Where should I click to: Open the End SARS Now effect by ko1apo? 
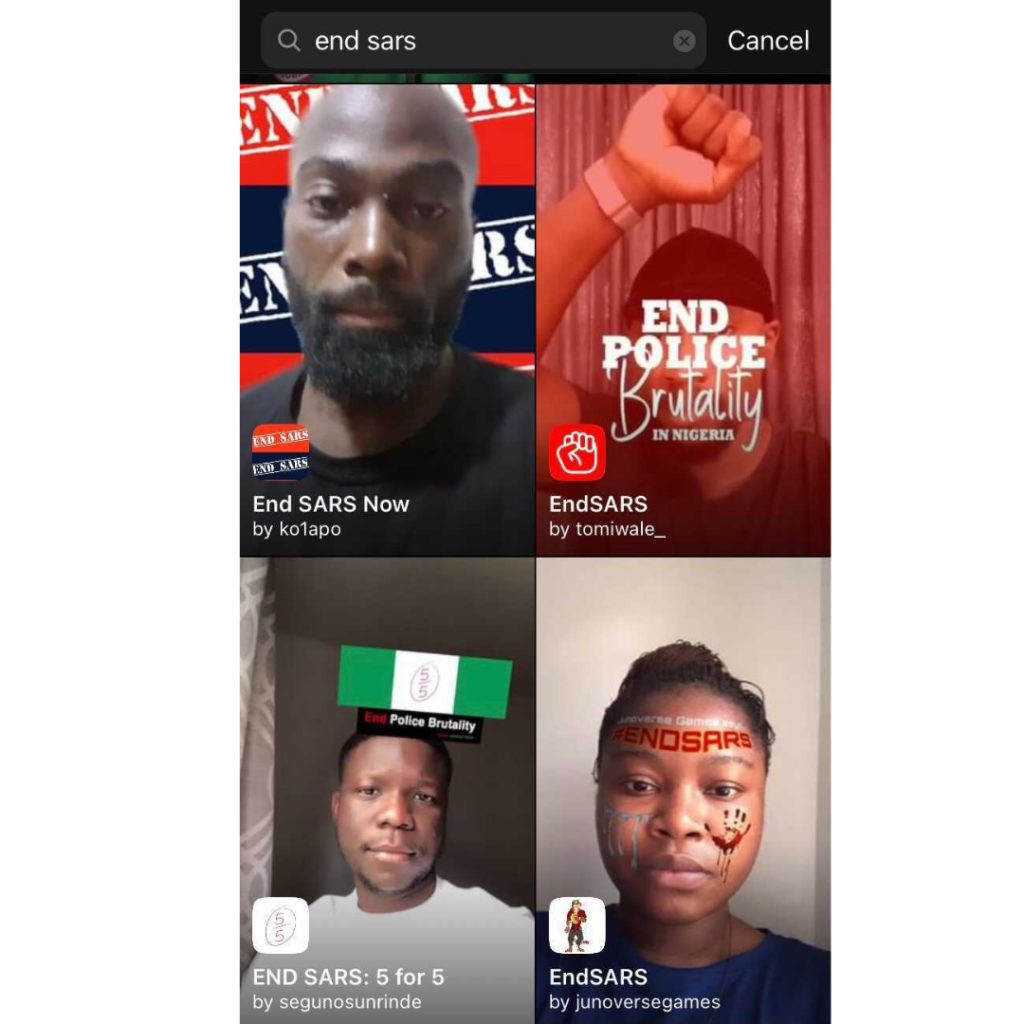coord(387,320)
